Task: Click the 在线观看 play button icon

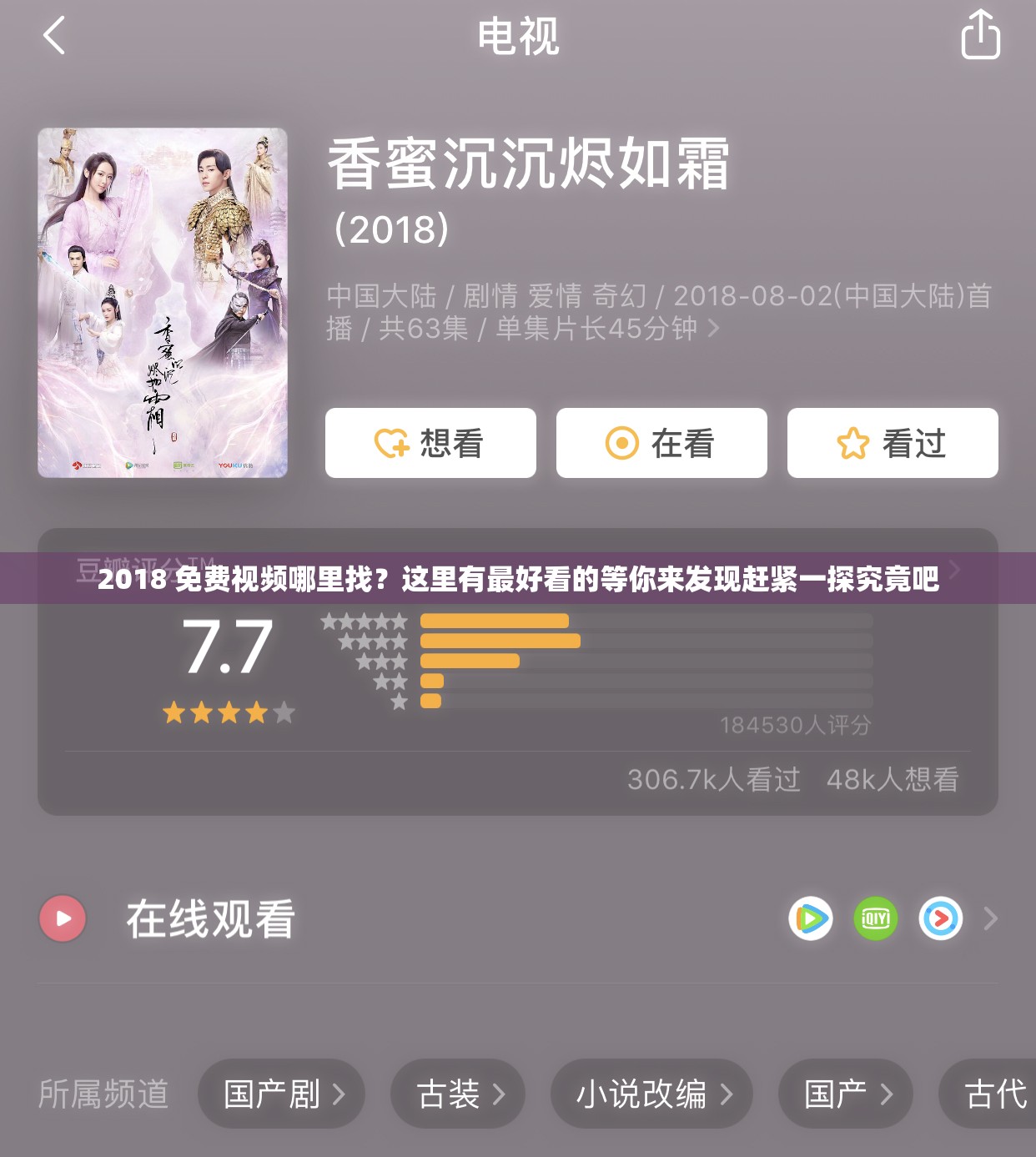Action: pos(63,918)
